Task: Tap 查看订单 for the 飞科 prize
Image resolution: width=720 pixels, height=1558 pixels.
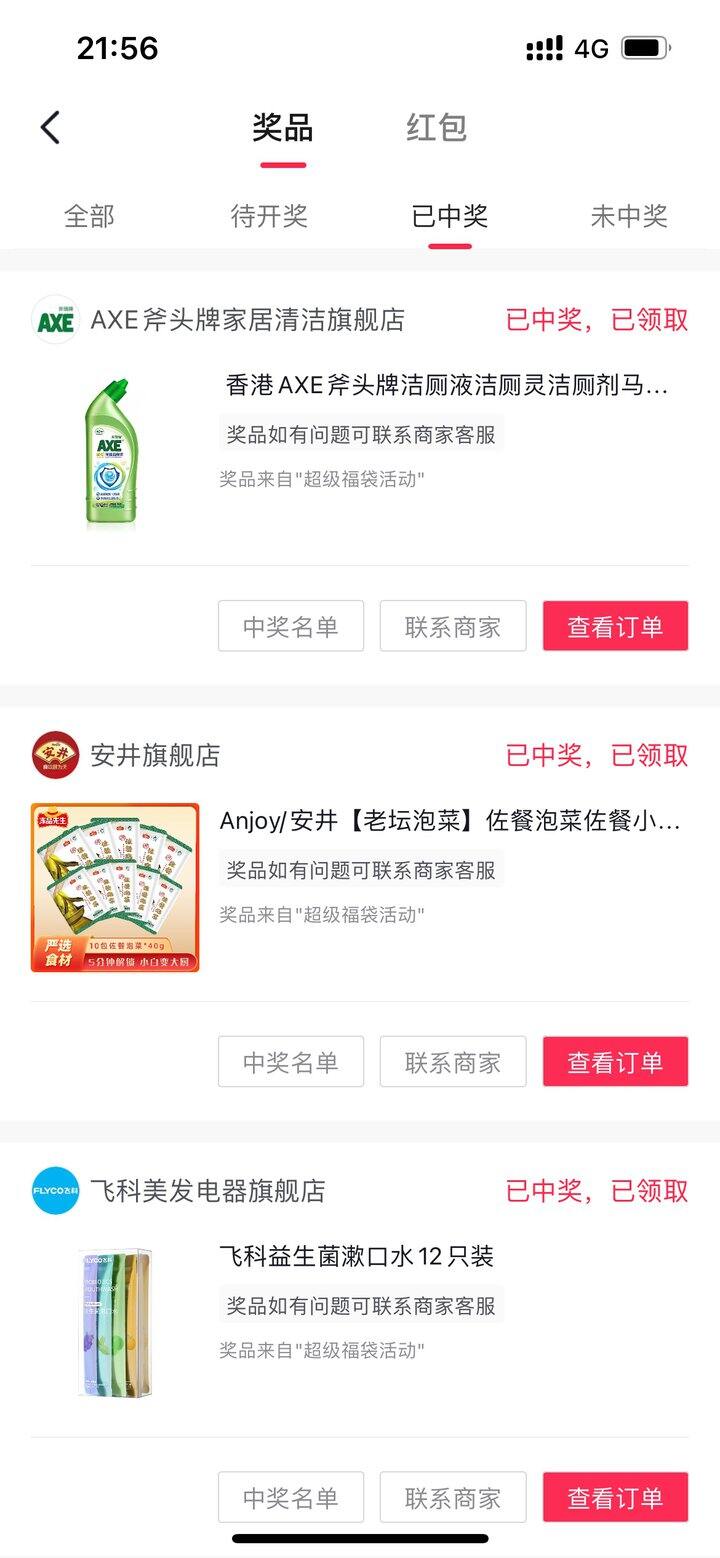Action: 615,1497
